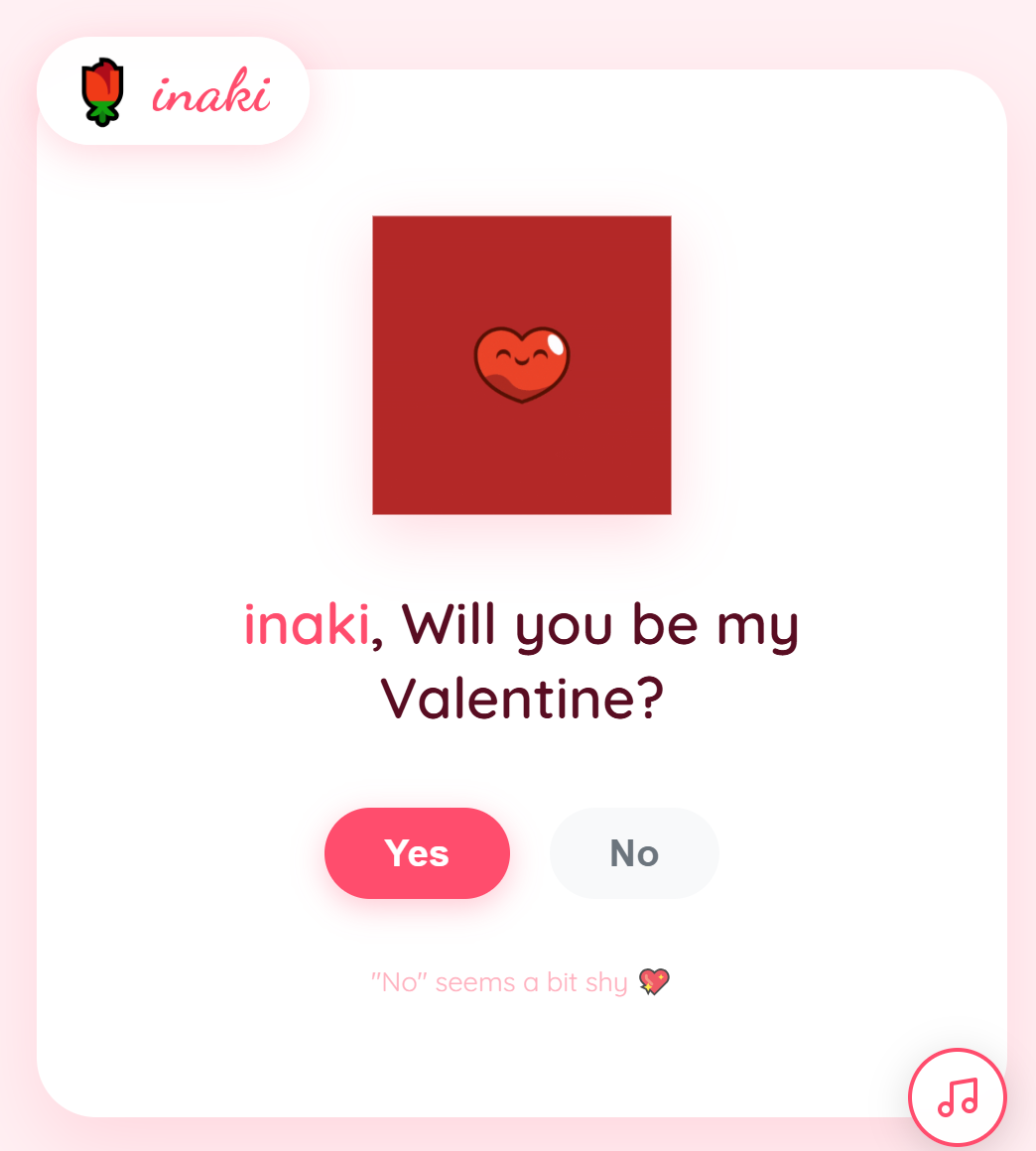Select the circular music control in corner
1036x1151 pixels.
[x=958, y=1098]
